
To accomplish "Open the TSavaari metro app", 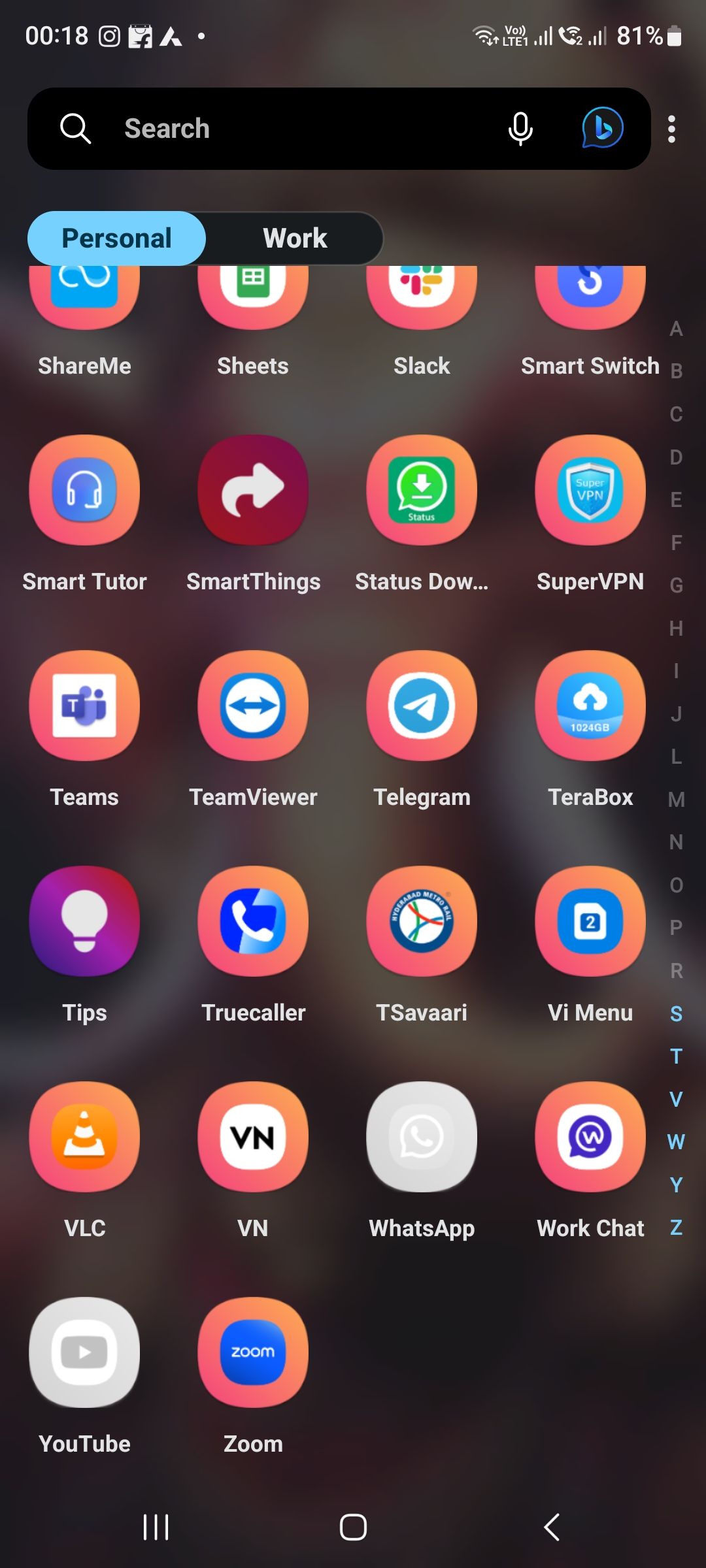I will 422,921.
